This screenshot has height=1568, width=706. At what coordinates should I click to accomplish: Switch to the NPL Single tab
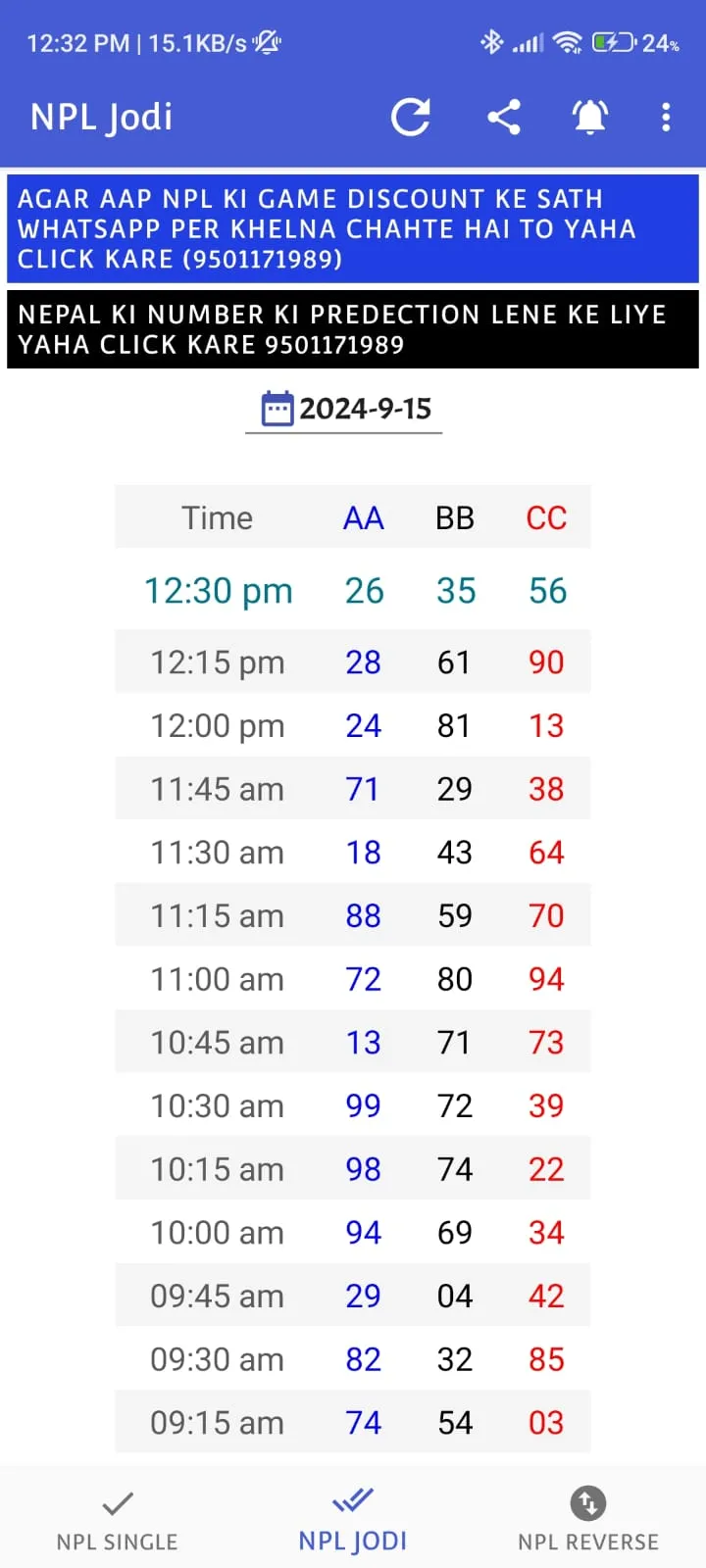118,1520
